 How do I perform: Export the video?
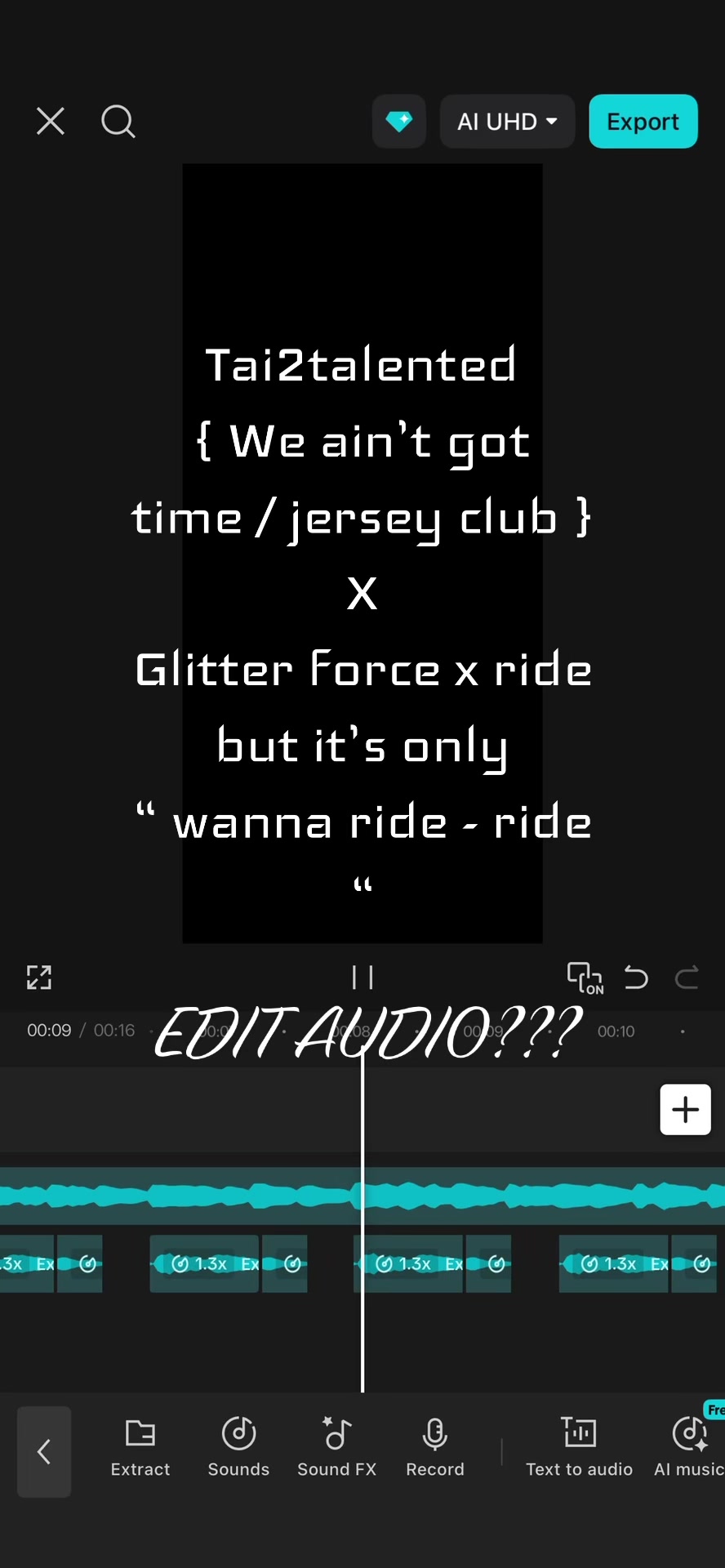[643, 122]
